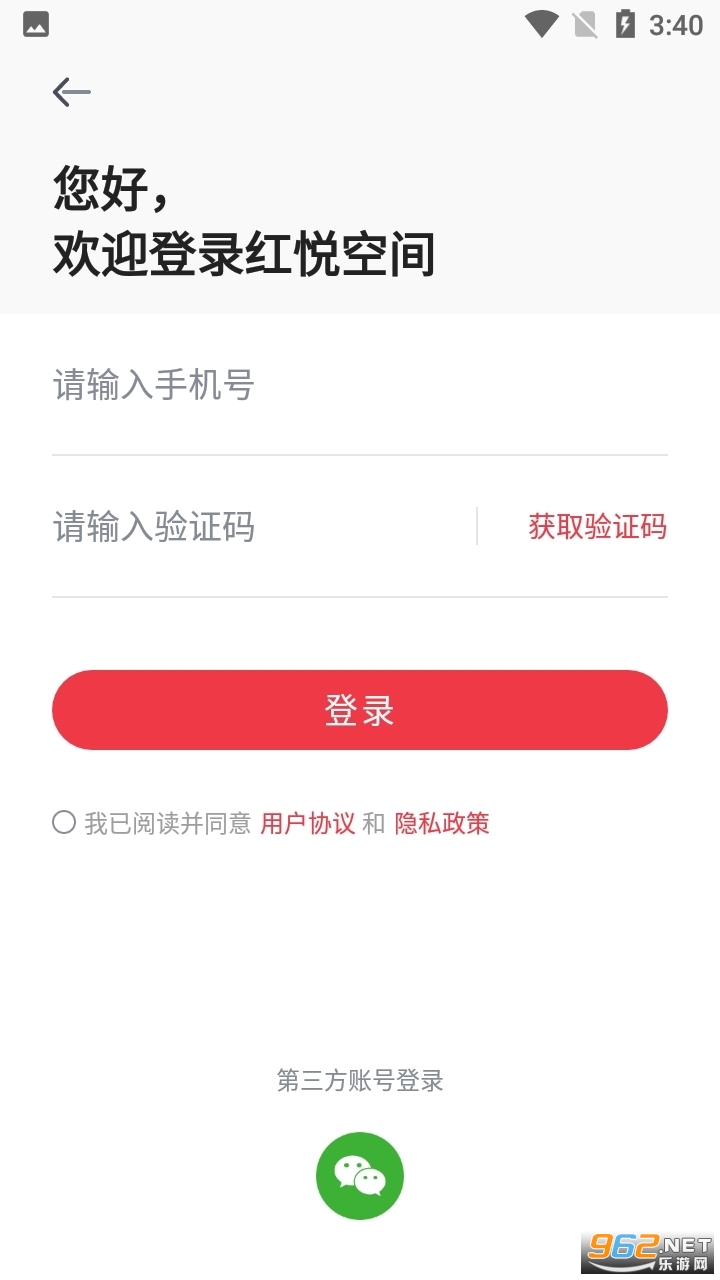
Task: Log in with the WeChat icon
Action: (360, 1176)
